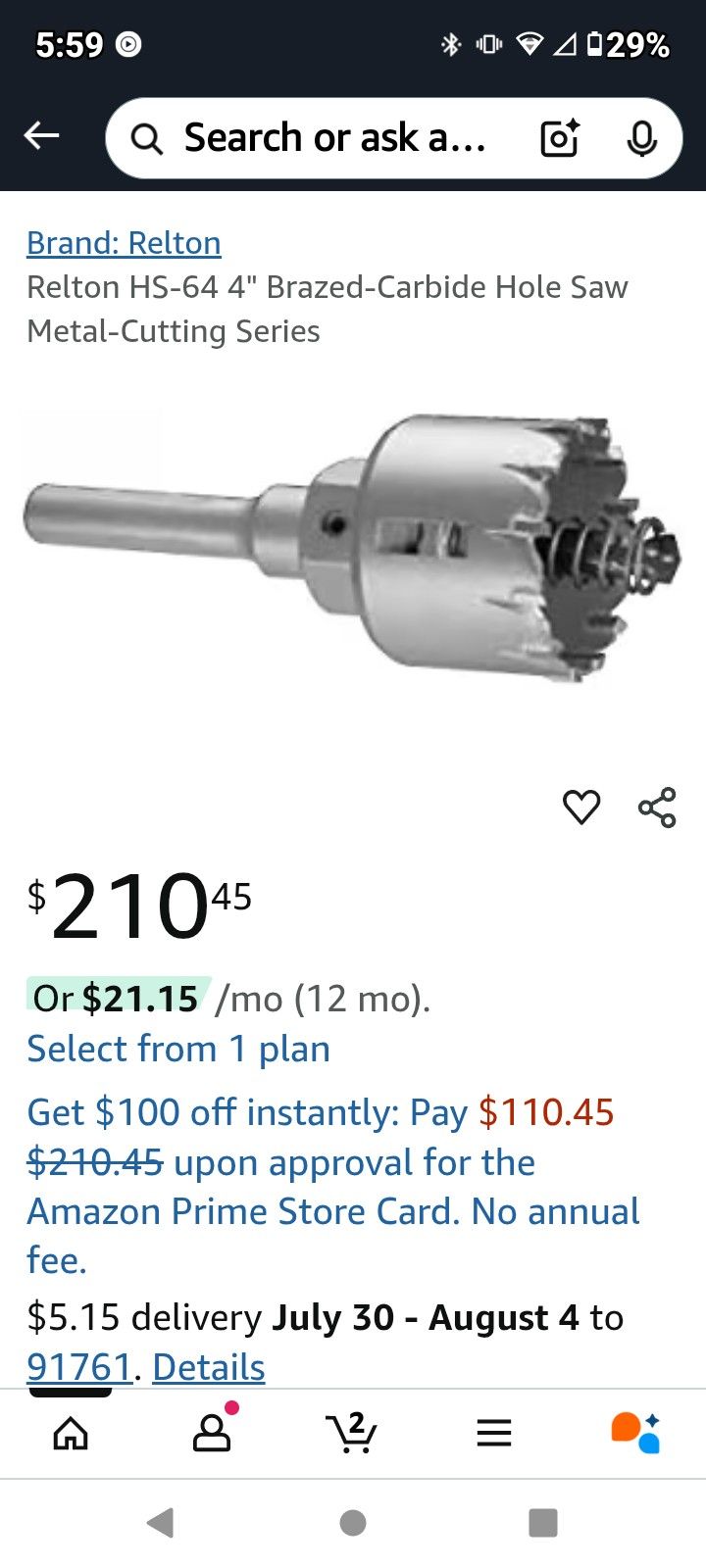Open the shopping cart

click(x=351, y=1434)
